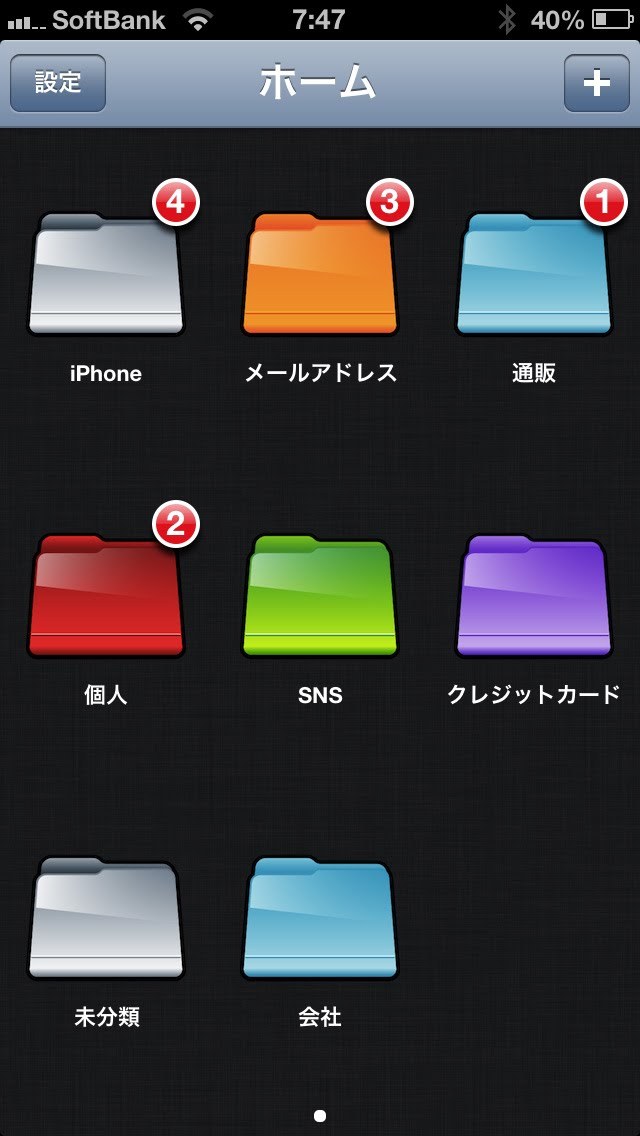
Task: Open the クレジットカード folder
Action: tap(534, 597)
